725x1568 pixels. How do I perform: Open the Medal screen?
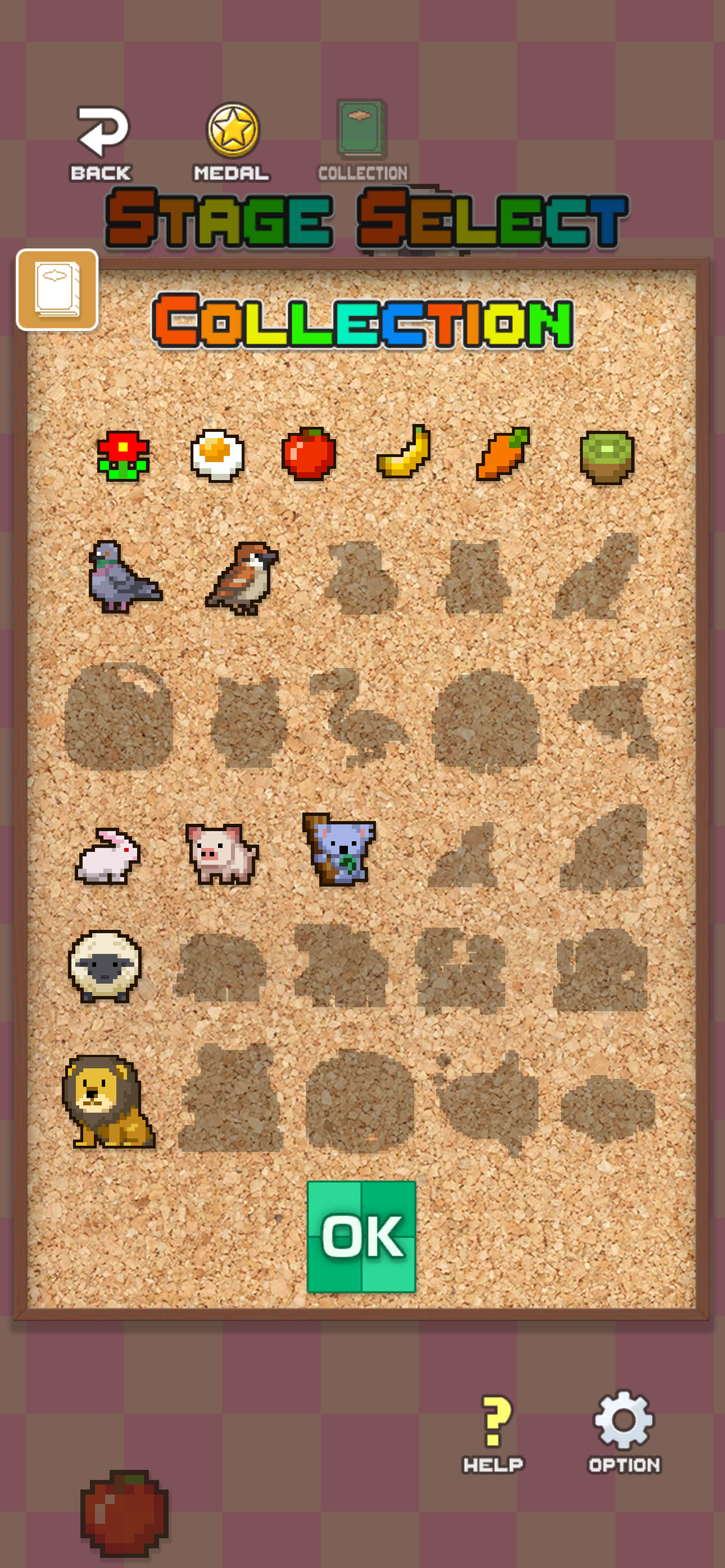232,141
